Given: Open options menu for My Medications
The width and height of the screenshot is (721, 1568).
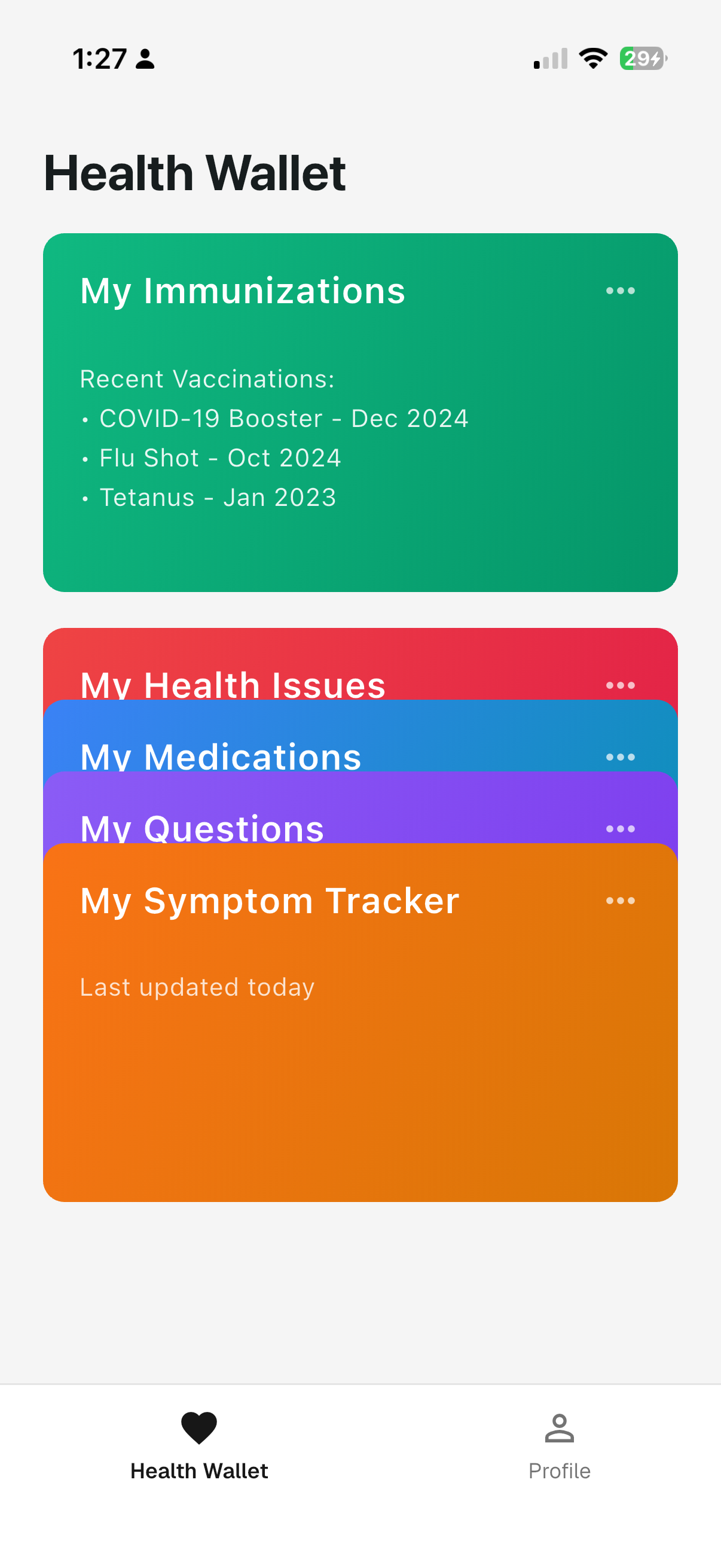Looking at the screenshot, I should [621, 756].
